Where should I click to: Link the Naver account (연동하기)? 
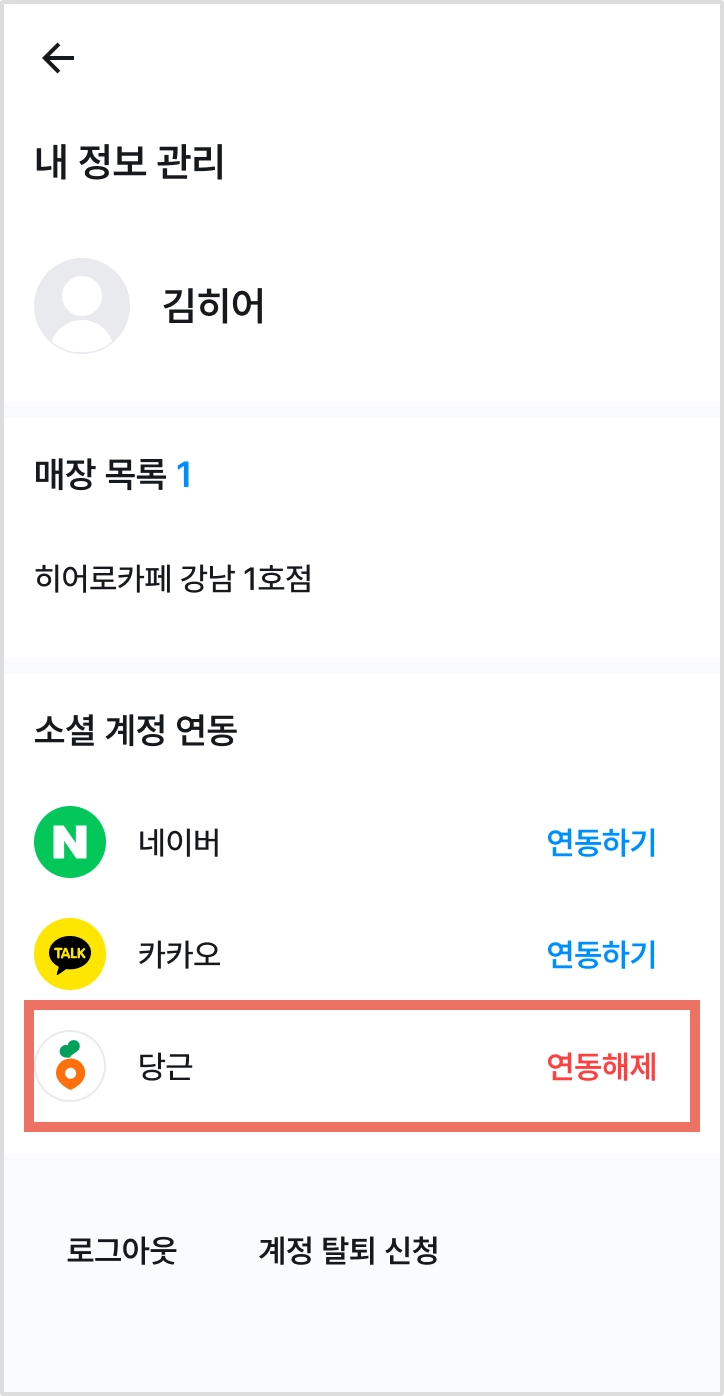click(601, 843)
